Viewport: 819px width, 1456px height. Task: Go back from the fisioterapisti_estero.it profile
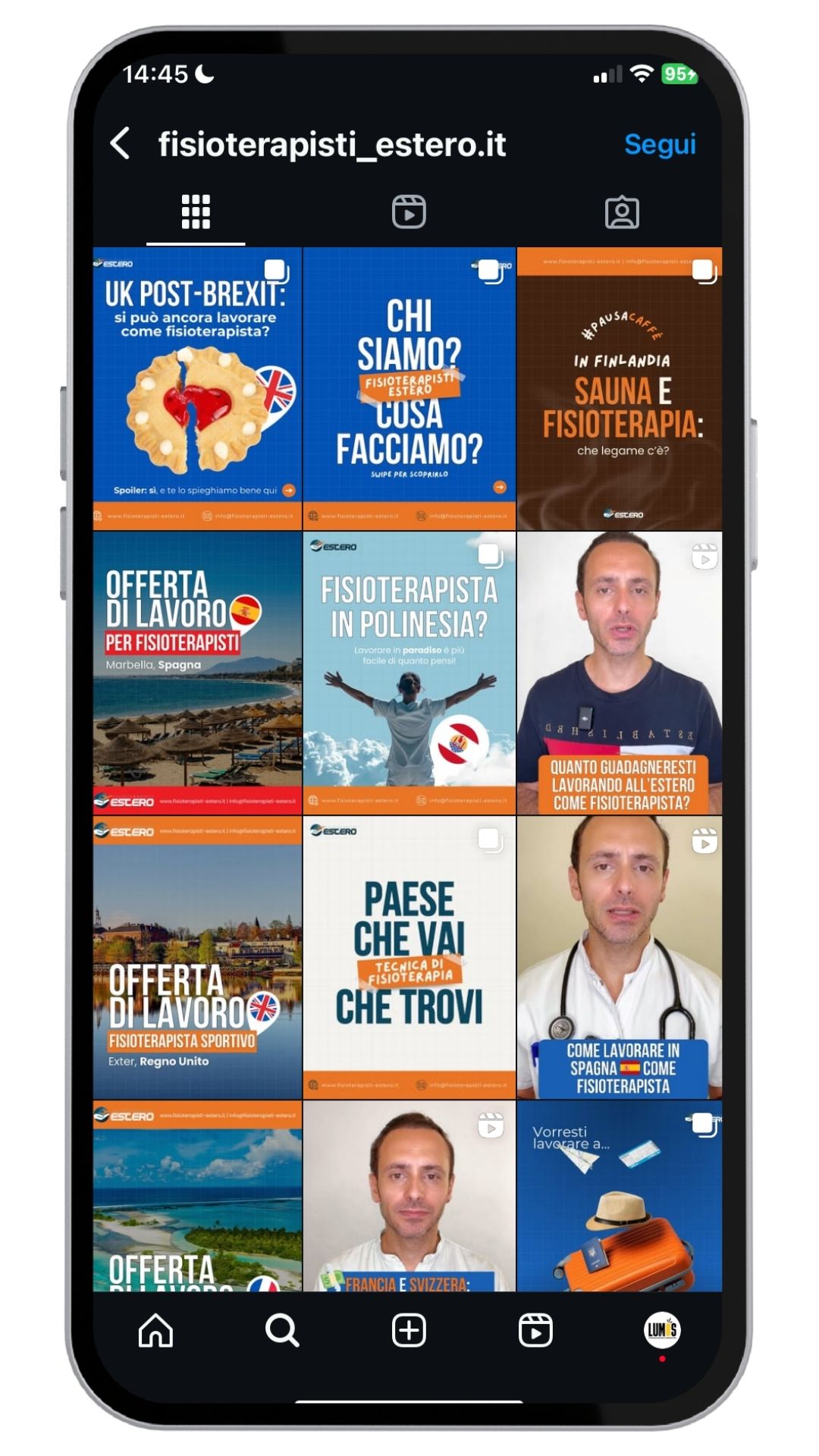[121, 143]
